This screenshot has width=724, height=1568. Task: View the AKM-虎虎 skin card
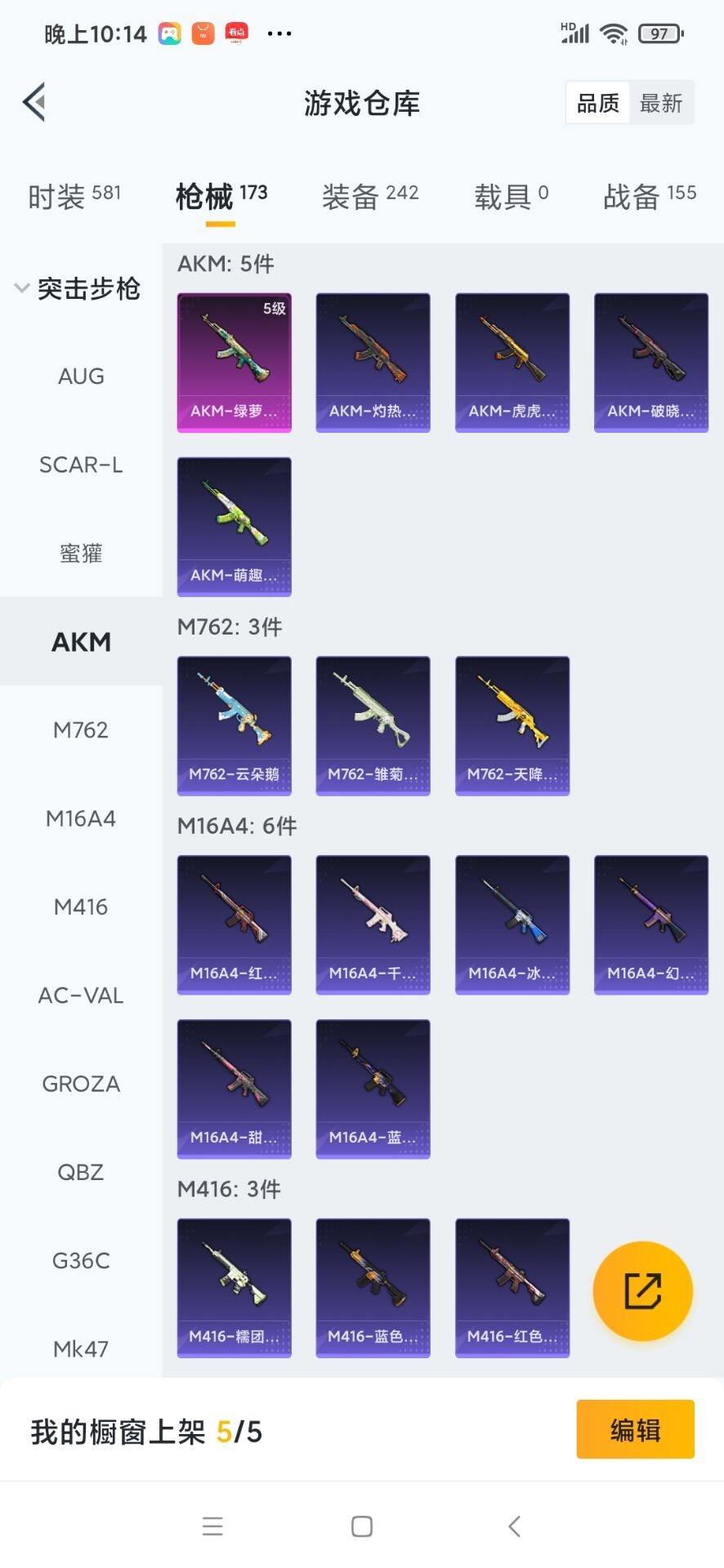pyautogui.click(x=512, y=363)
